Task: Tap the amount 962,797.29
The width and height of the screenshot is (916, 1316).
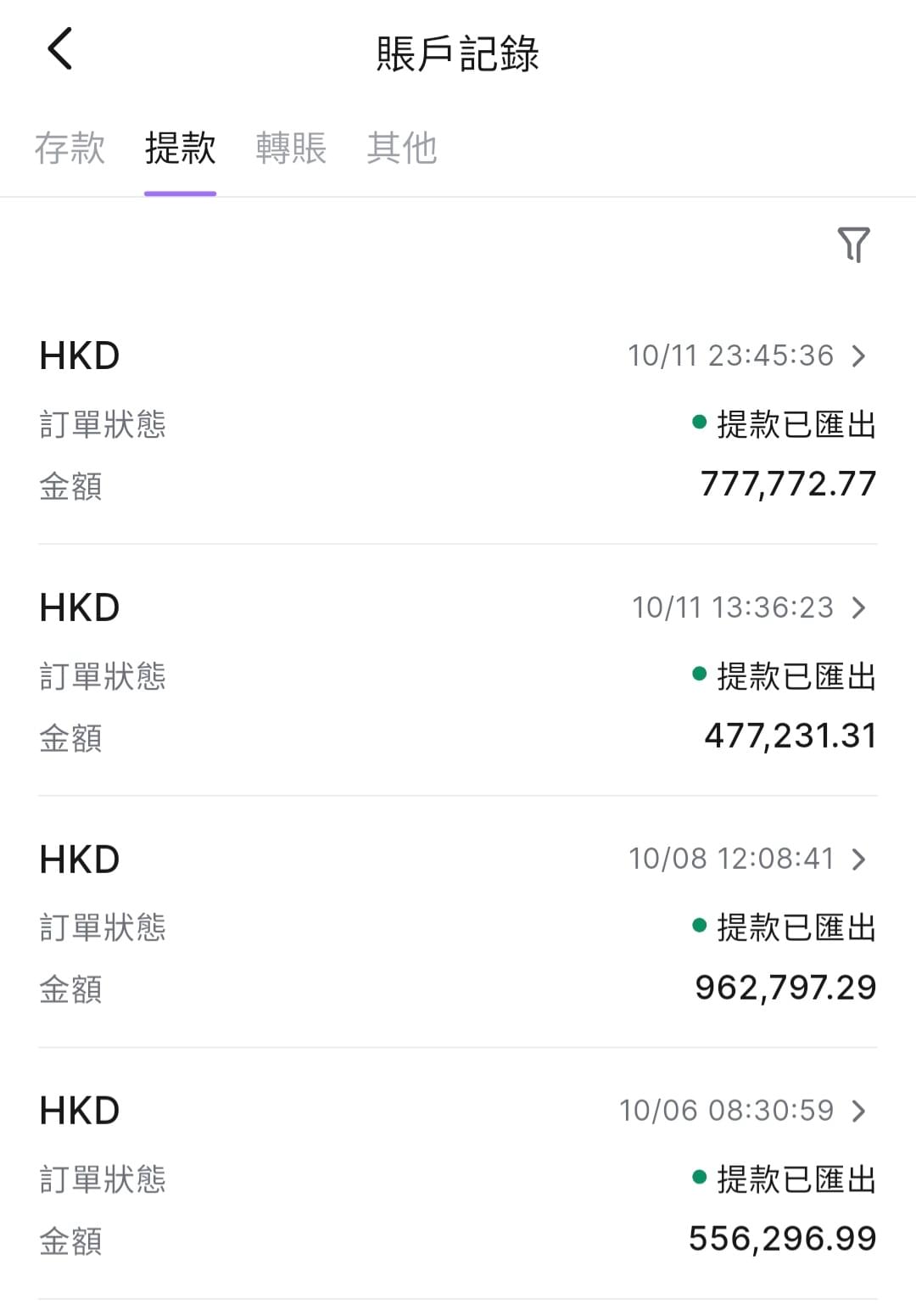Action: [x=785, y=987]
